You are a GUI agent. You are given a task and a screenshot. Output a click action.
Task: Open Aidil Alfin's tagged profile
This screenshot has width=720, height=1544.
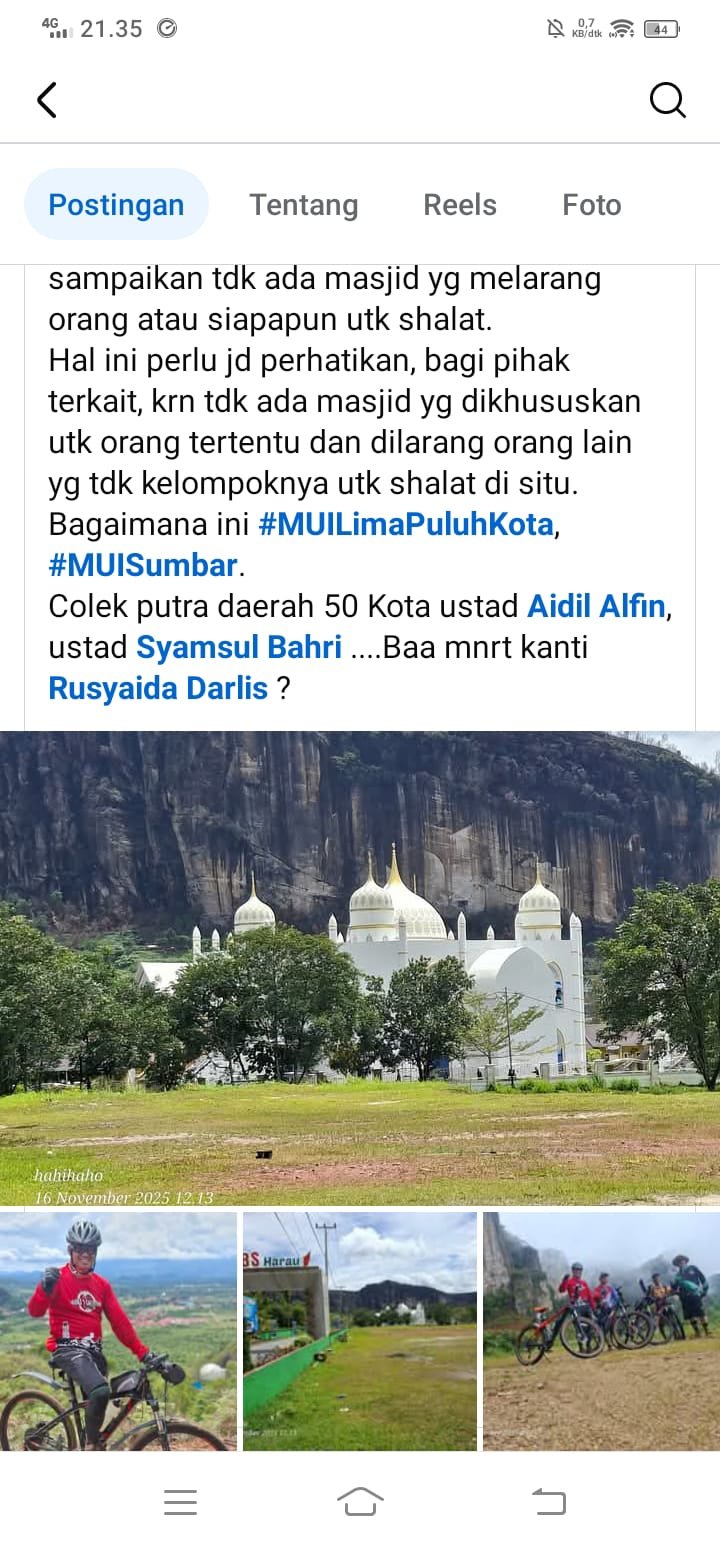[597, 606]
